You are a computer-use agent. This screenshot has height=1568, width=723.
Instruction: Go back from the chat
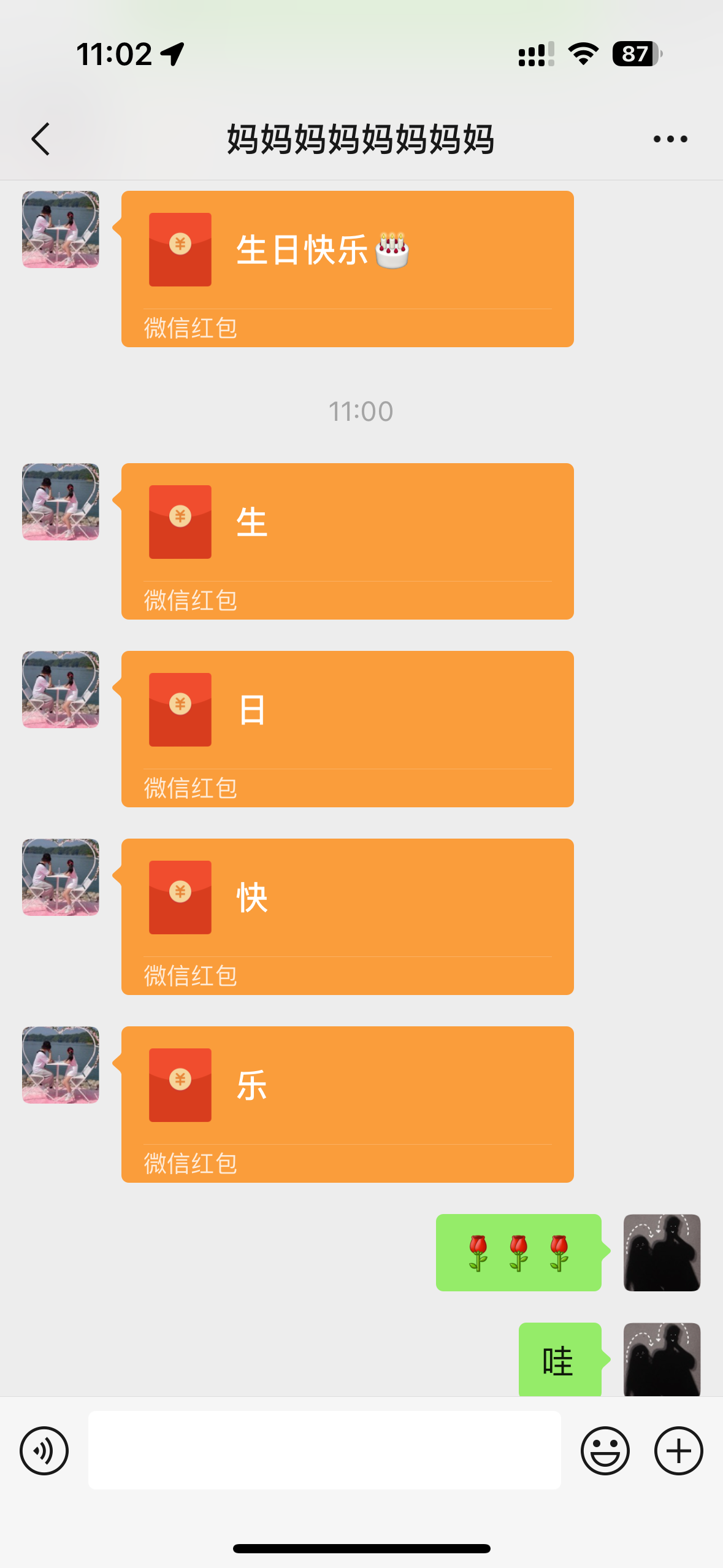[x=40, y=139]
